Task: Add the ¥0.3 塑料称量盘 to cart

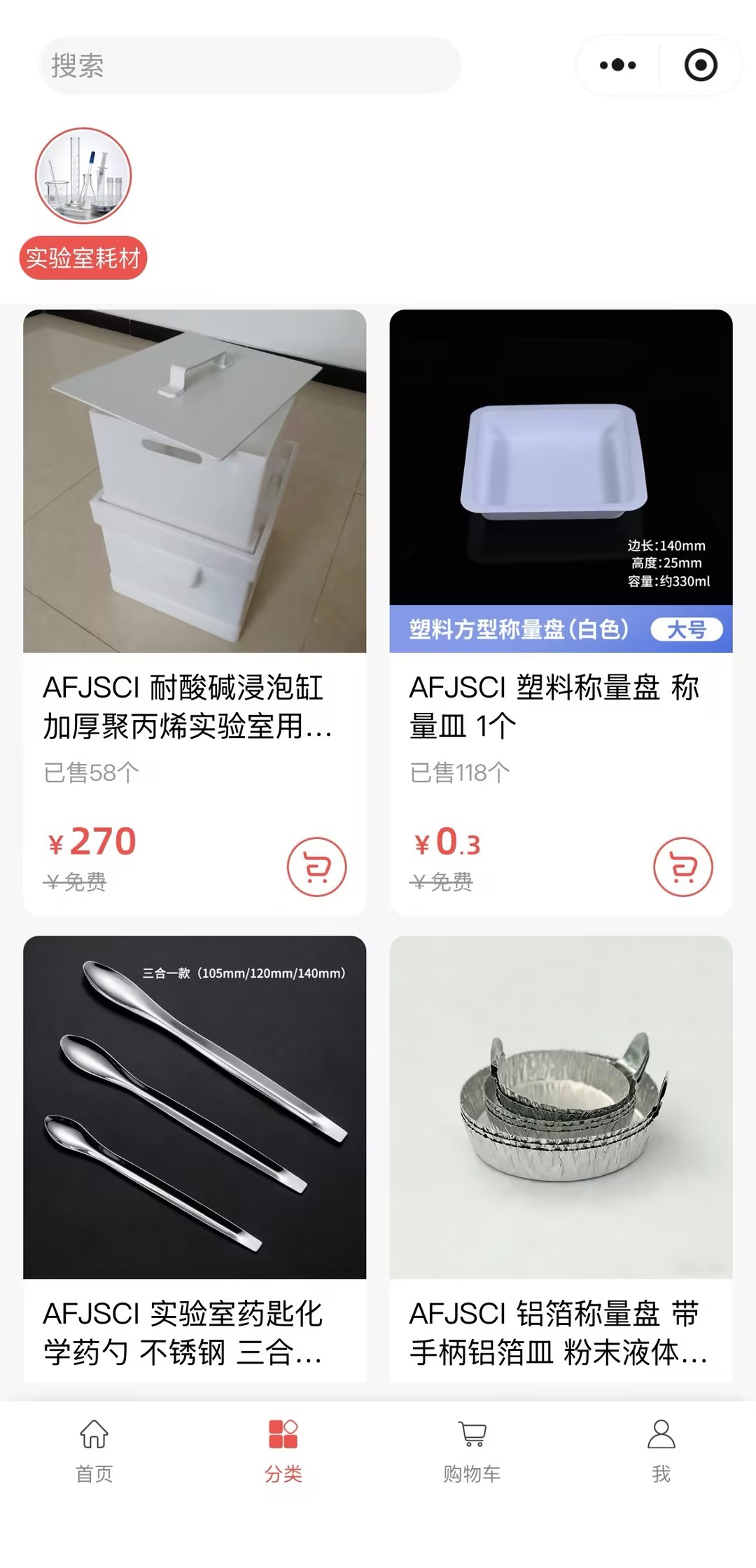Action: (x=682, y=867)
